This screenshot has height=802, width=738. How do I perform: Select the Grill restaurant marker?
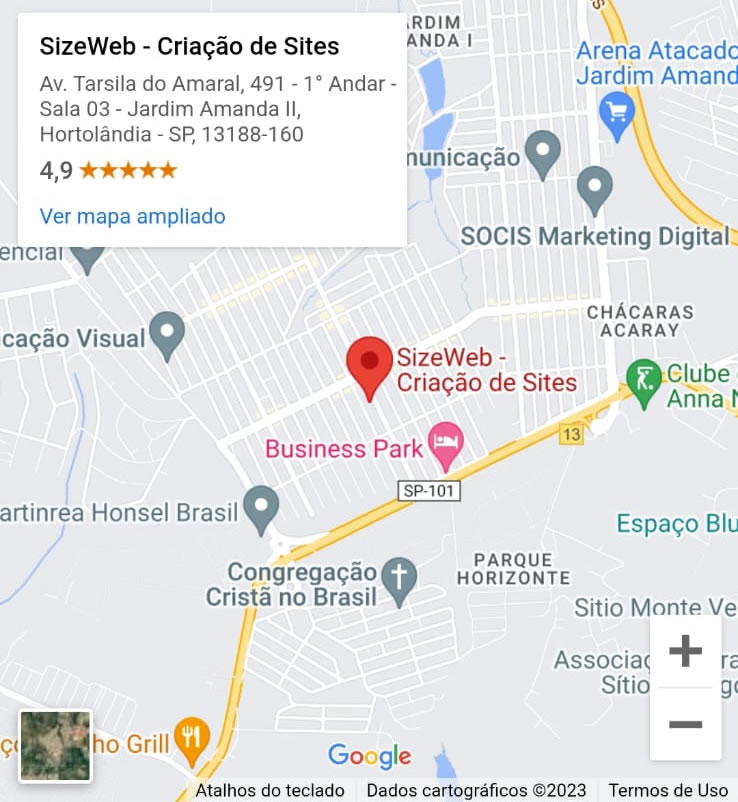click(191, 738)
